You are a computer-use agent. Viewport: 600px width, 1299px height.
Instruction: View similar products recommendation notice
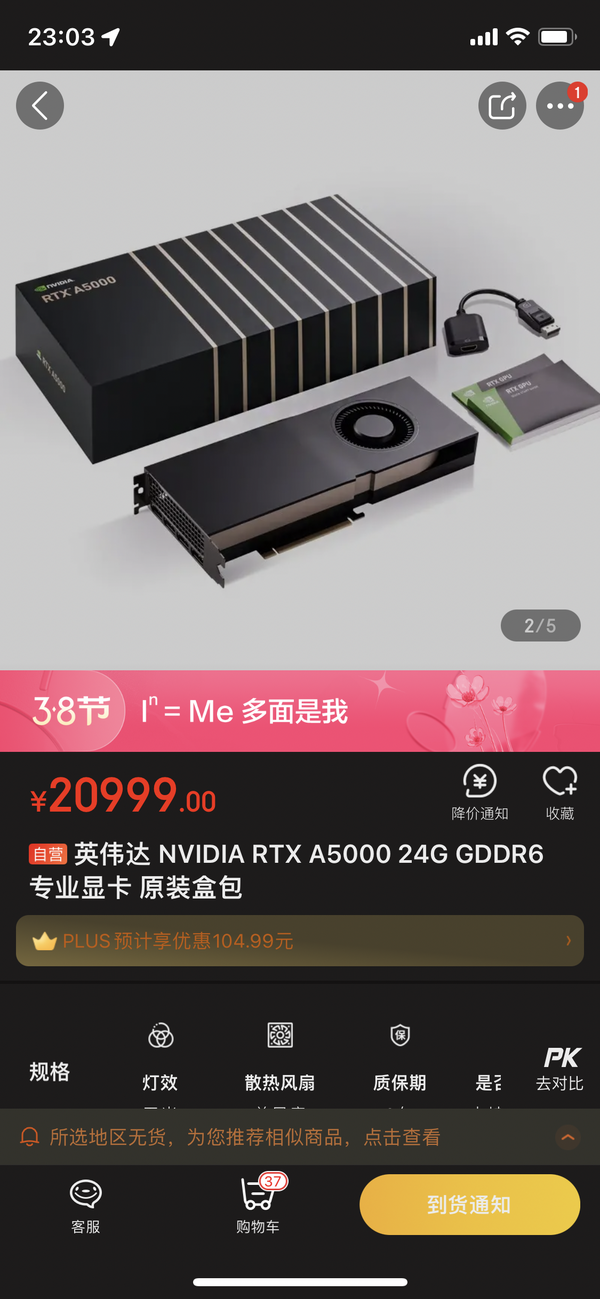coord(244,1137)
